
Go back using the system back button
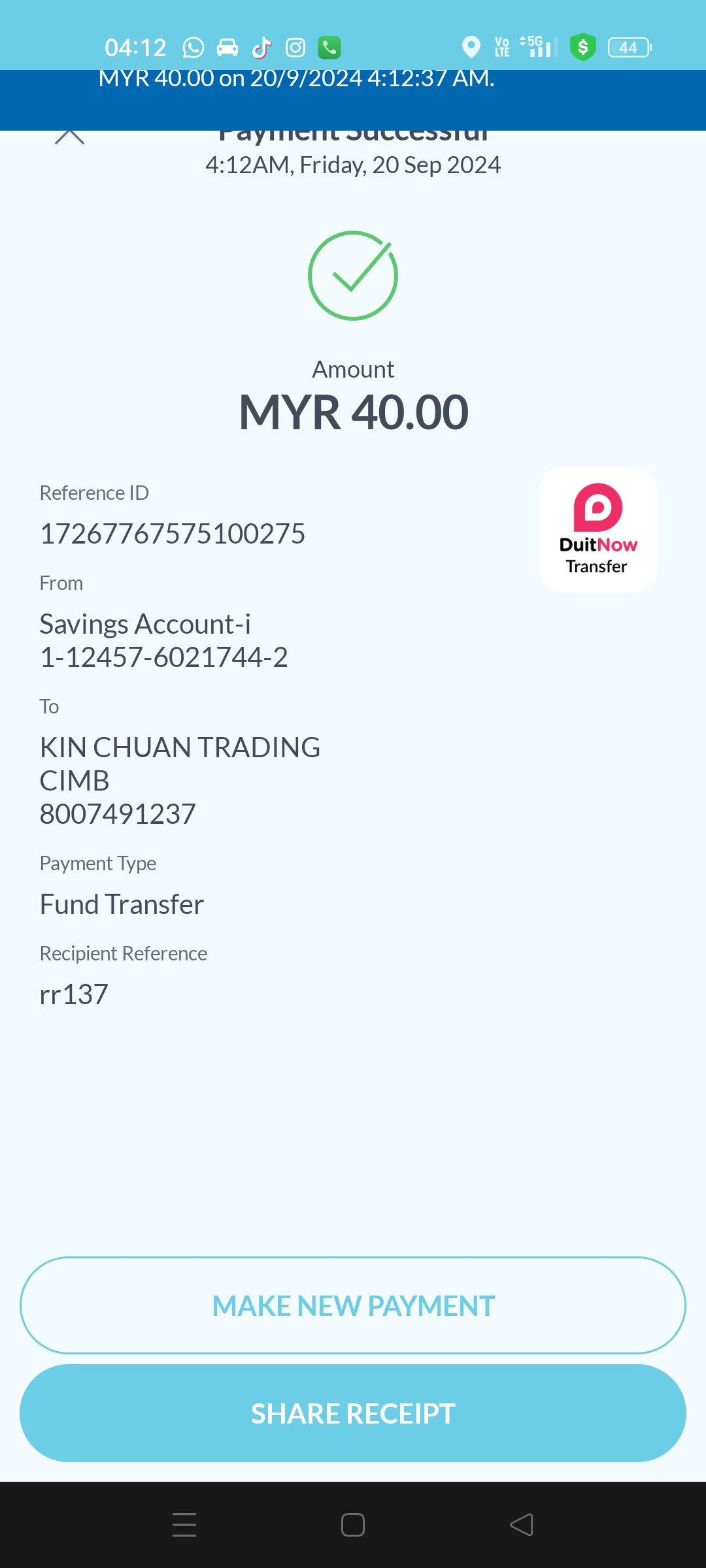522,1525
